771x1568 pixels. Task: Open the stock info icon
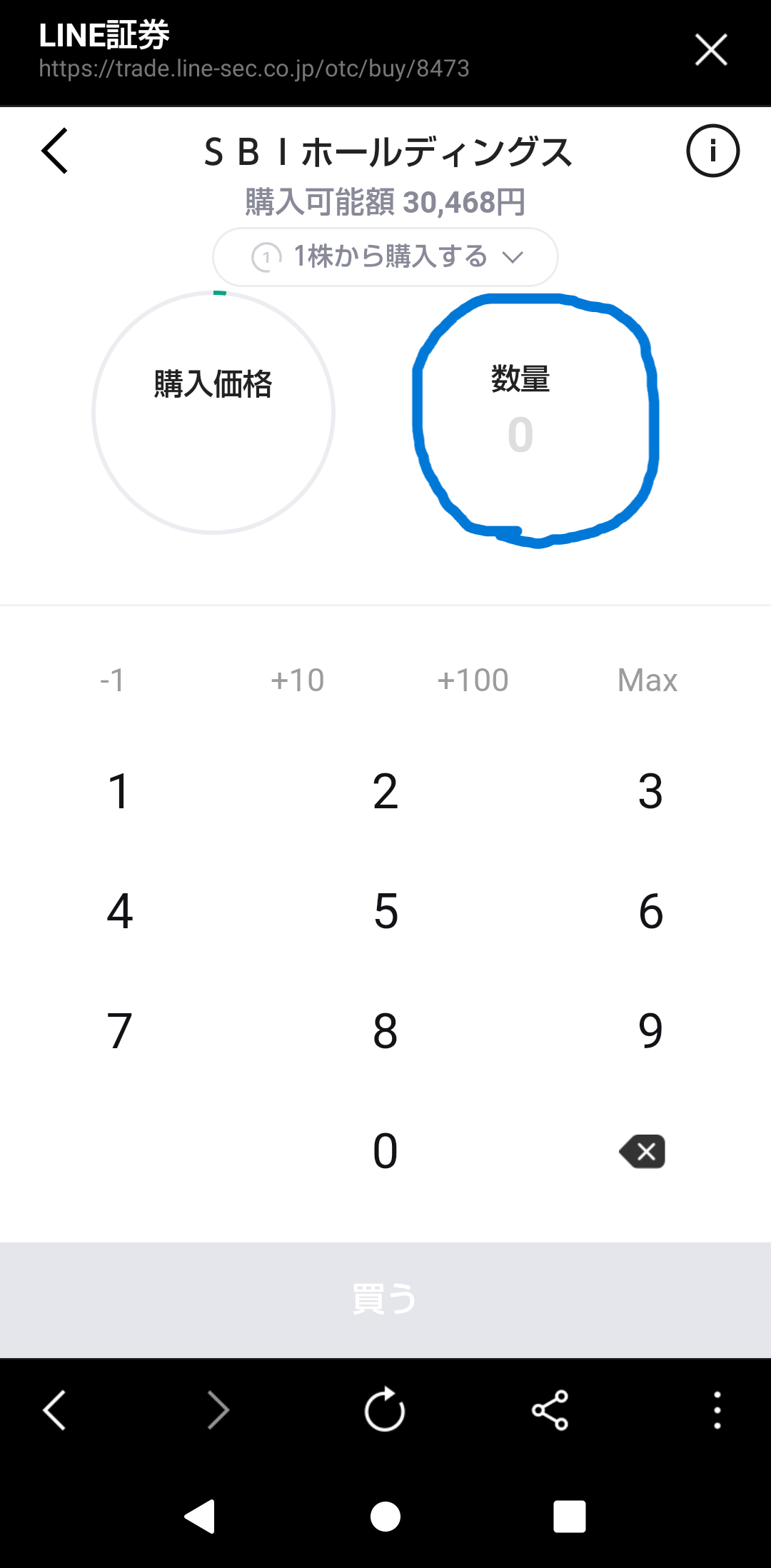[x=712, y=151]
